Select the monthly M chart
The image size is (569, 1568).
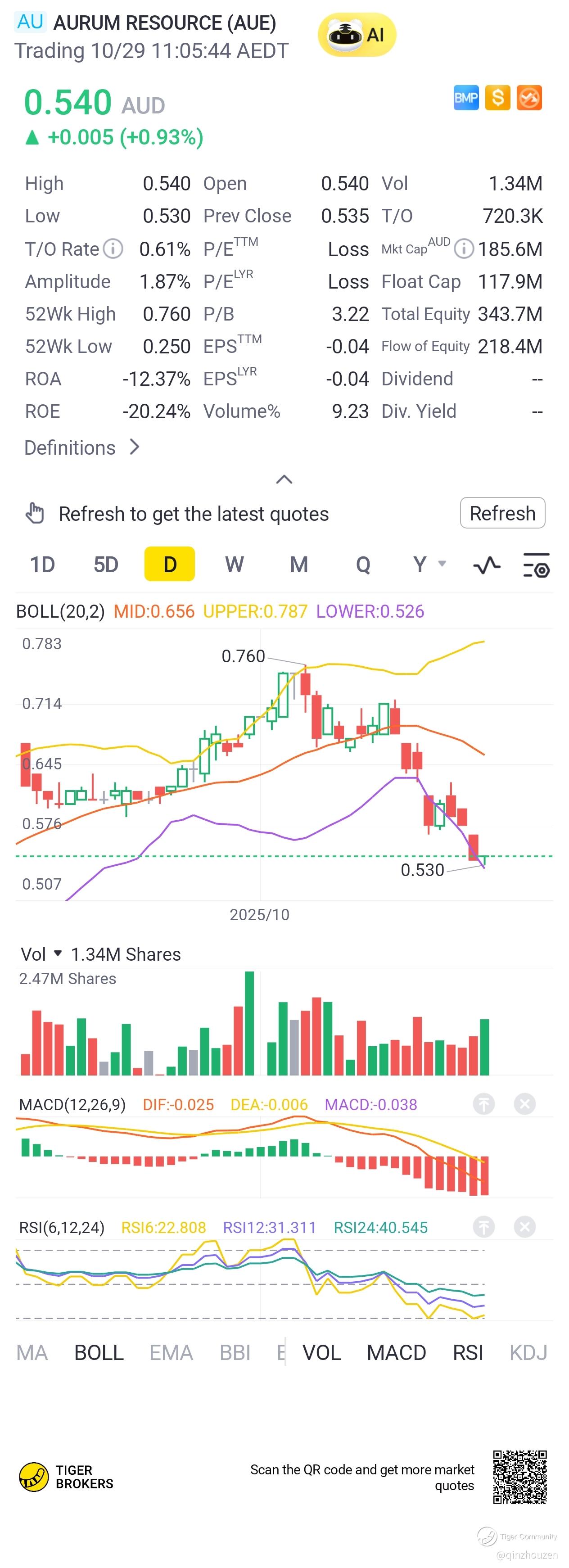[x=299, y=564]
